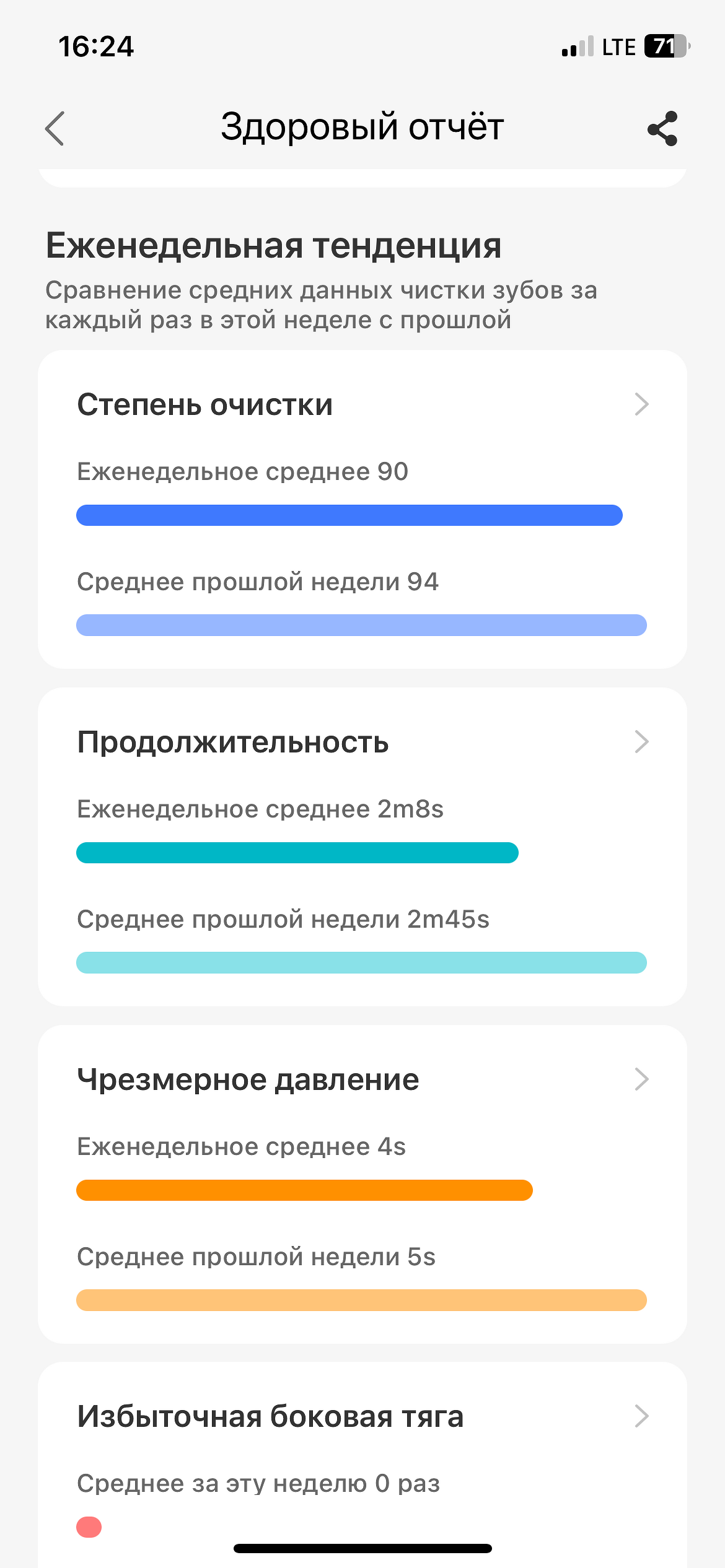725x1568 pixels.
Task: View Чрезмерное давление details
Action: pyautogui.click(x=362, y=1184)
